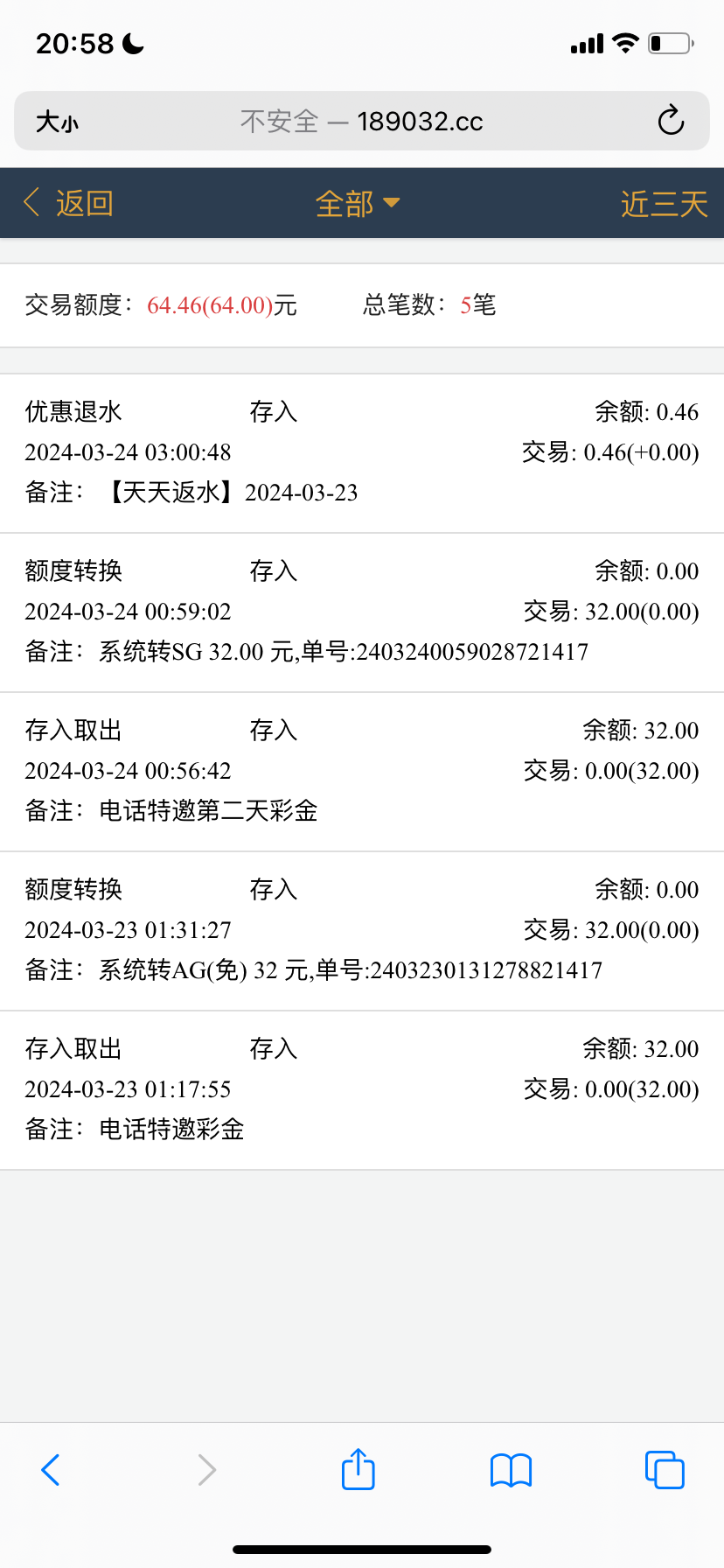Open the tab switcher
Screen dimensions: 724x1568
point(664,1470)
